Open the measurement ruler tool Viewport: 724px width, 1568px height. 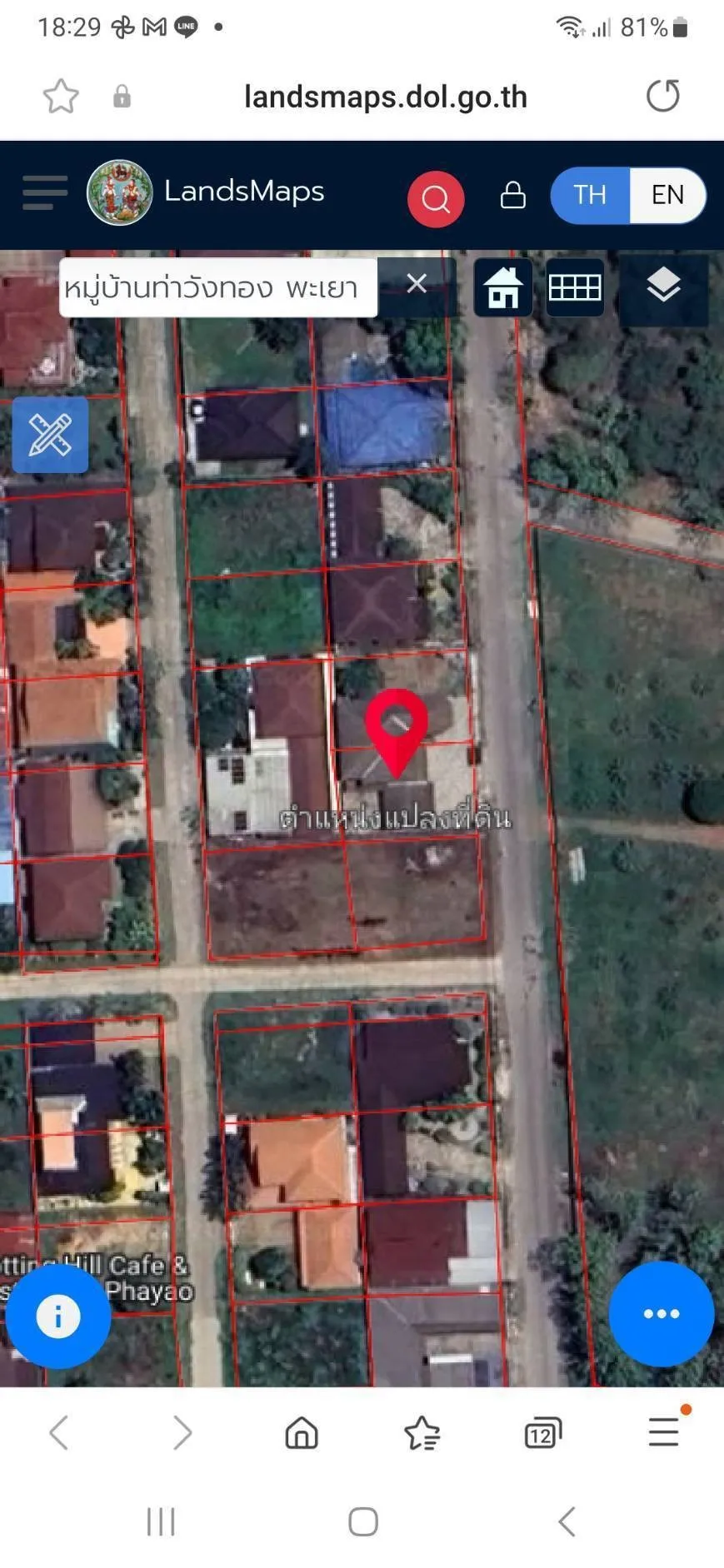tap(50, 435)
